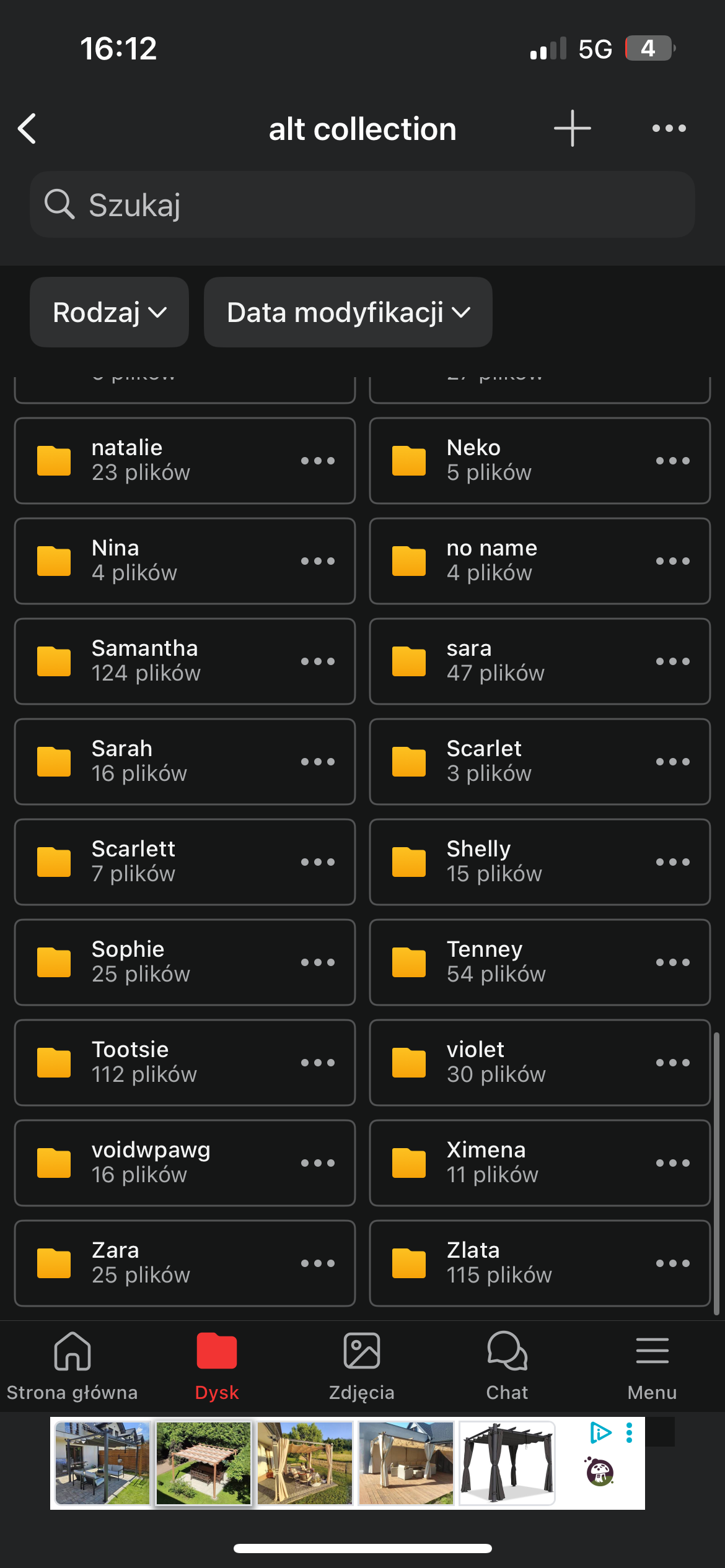
Task: Open the Samantha folder
Action: click(x=185, y=661)
